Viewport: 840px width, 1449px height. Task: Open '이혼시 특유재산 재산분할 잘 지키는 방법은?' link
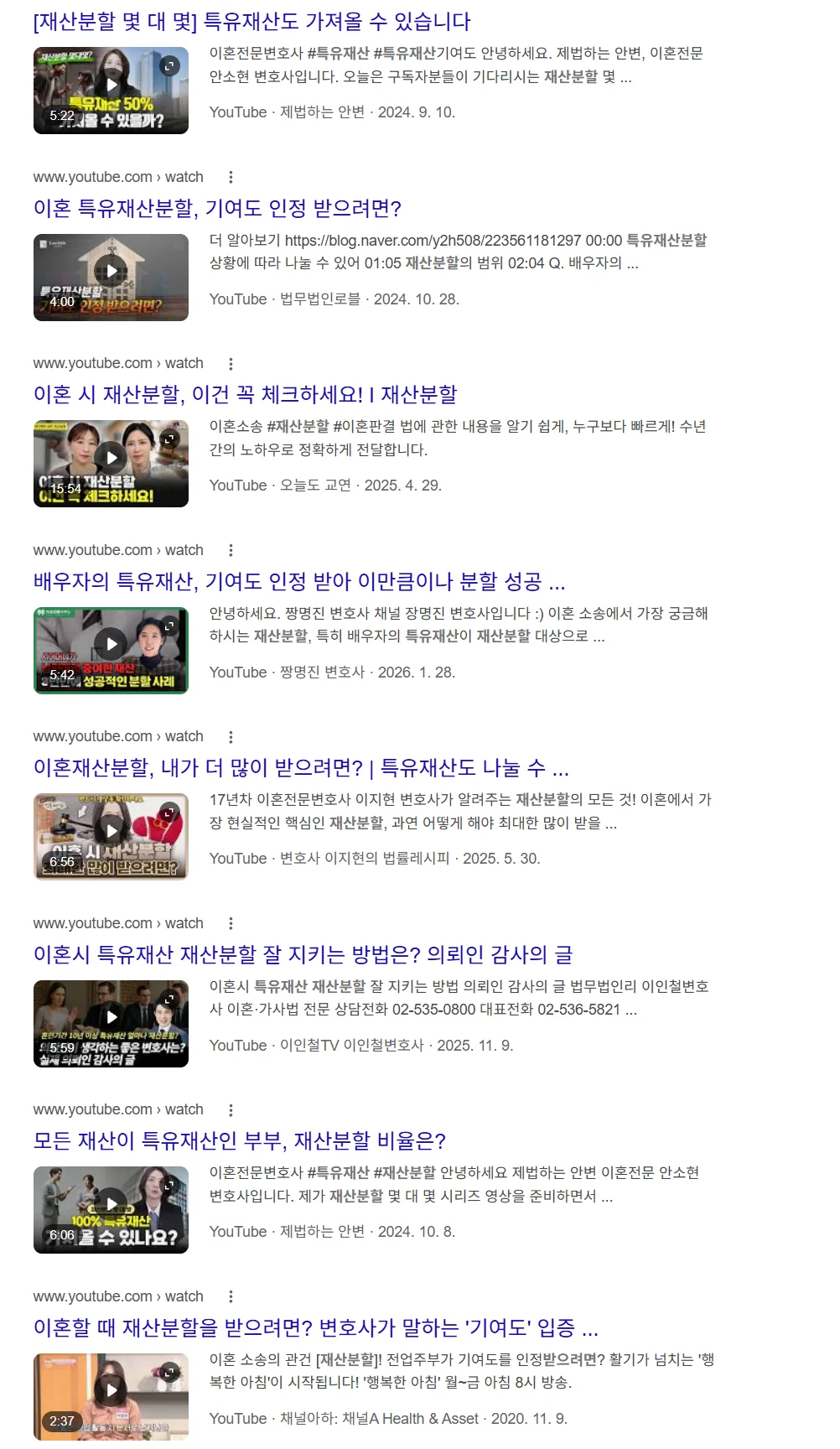[x=303, y=954]
